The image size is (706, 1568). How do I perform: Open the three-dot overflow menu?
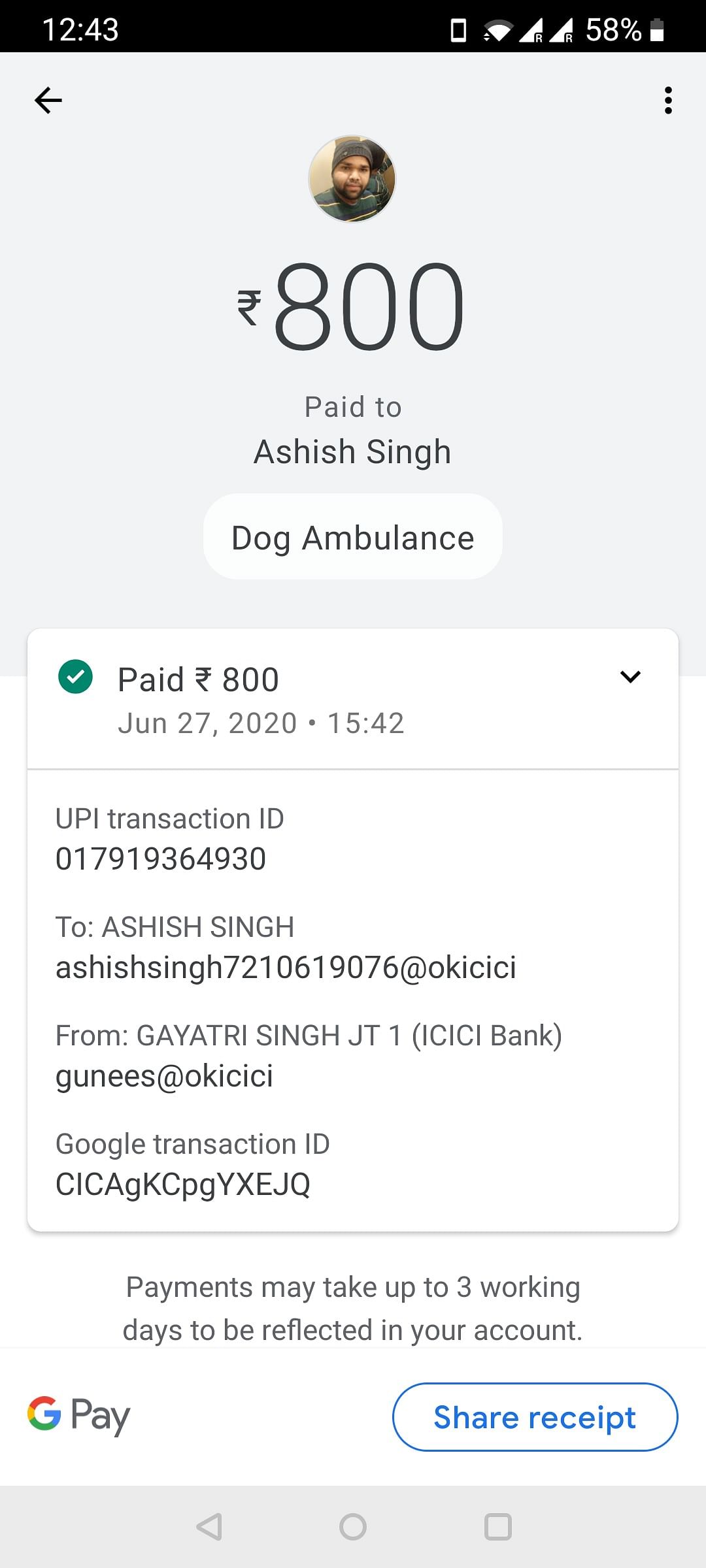(667, 100)
